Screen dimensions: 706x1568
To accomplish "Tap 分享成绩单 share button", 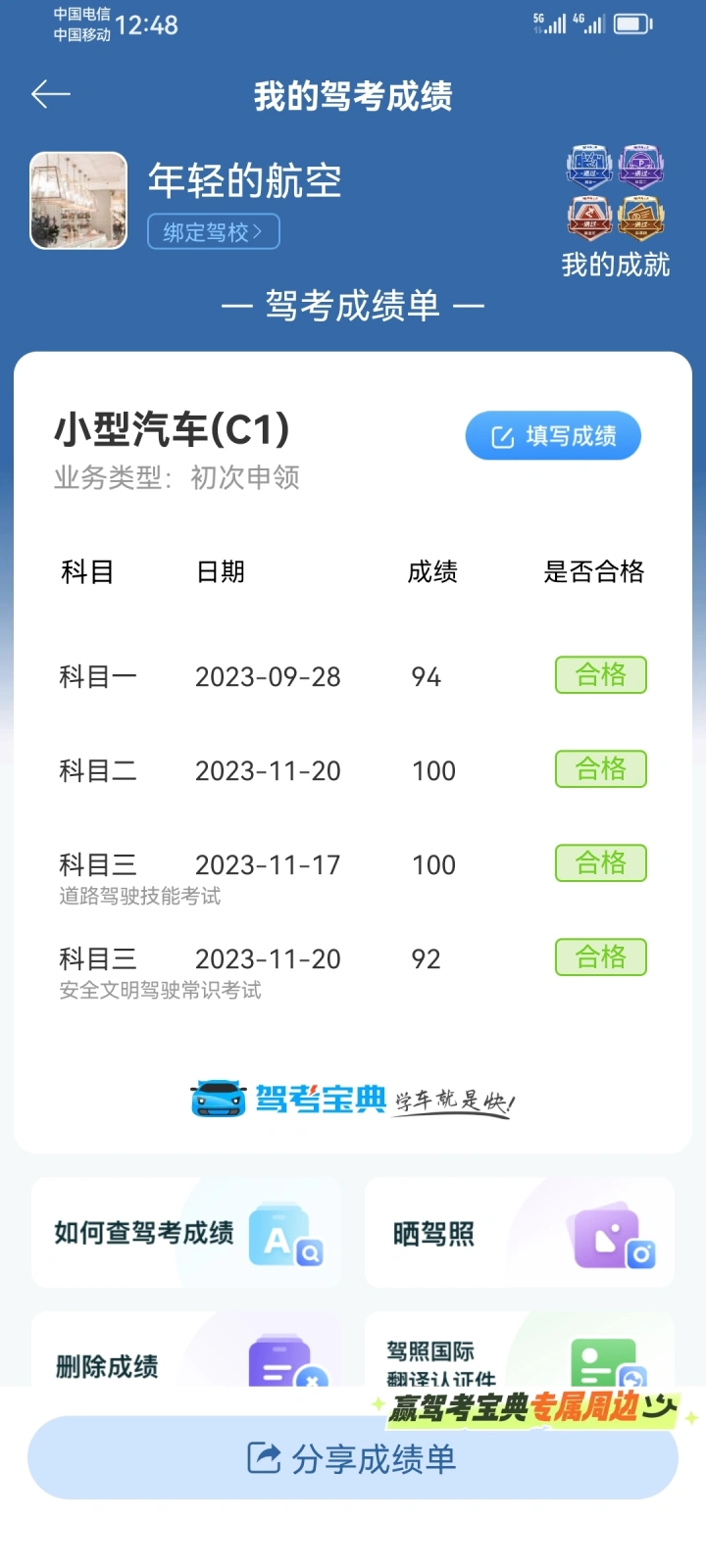I will point(353,1458).
